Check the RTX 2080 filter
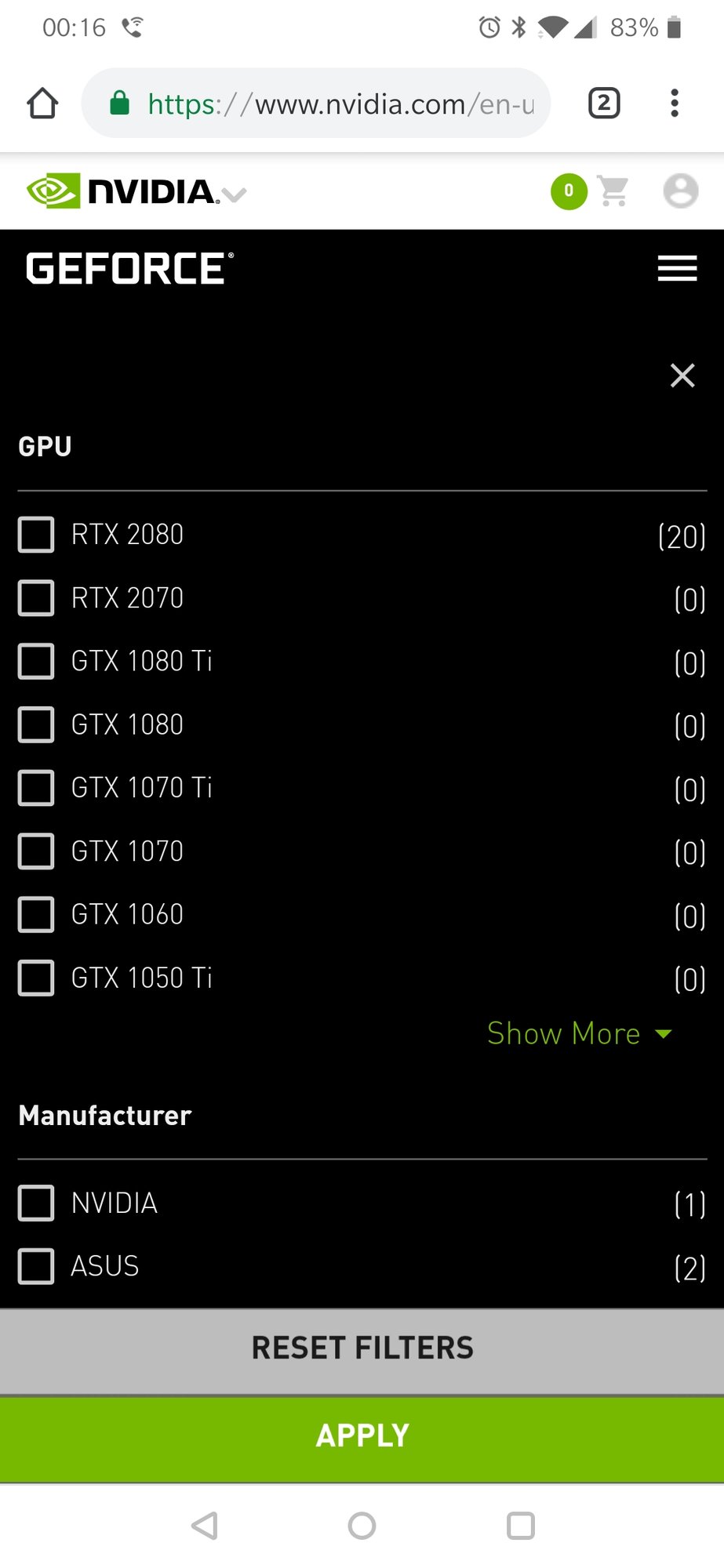This screenshot has height=1568, width=724. point(36,535)
